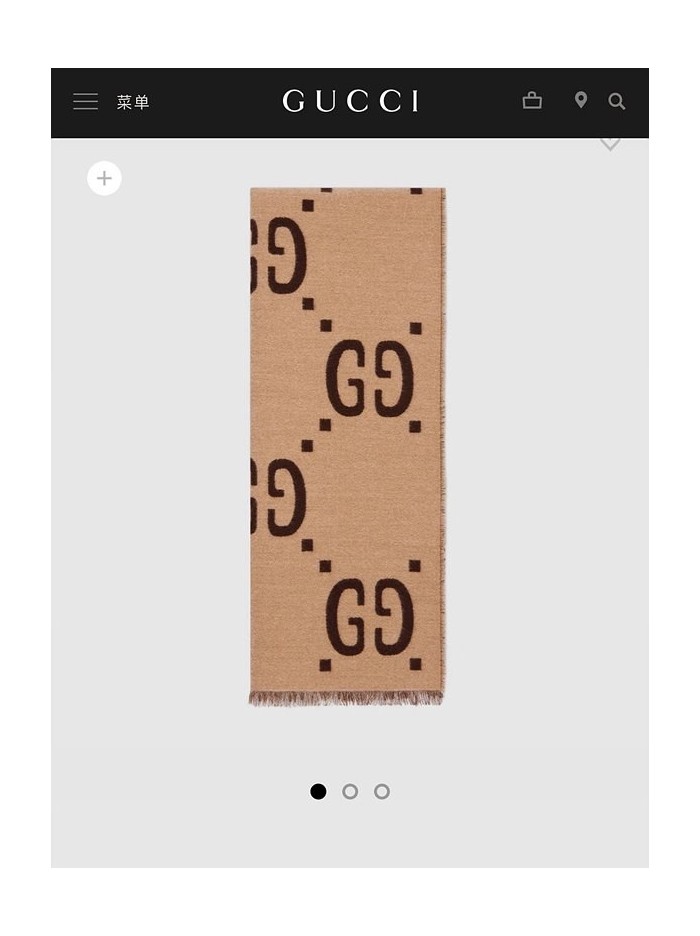Zoom the scarf image with plus button
This screenshot has width=700, height=936.
[x=104, y=179]
